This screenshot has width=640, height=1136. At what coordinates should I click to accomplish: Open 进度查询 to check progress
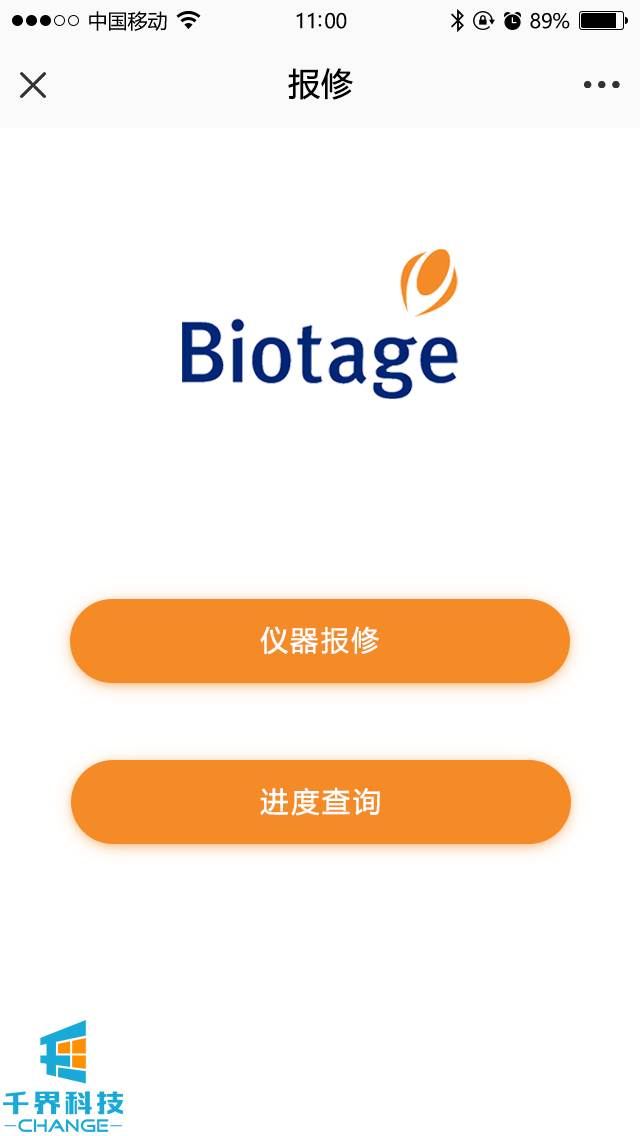[320, 802]
